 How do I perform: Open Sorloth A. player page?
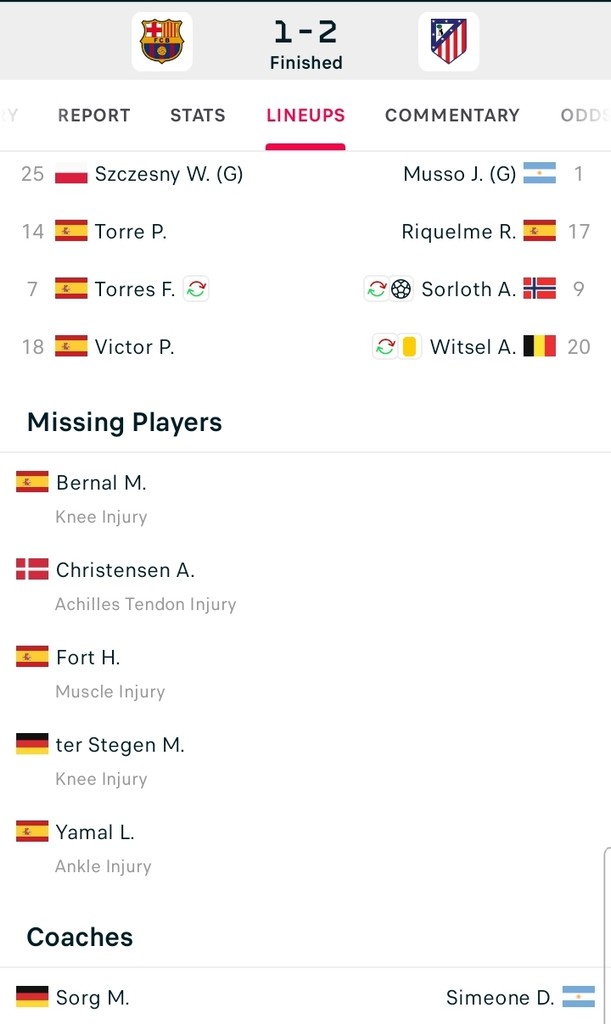468,290
